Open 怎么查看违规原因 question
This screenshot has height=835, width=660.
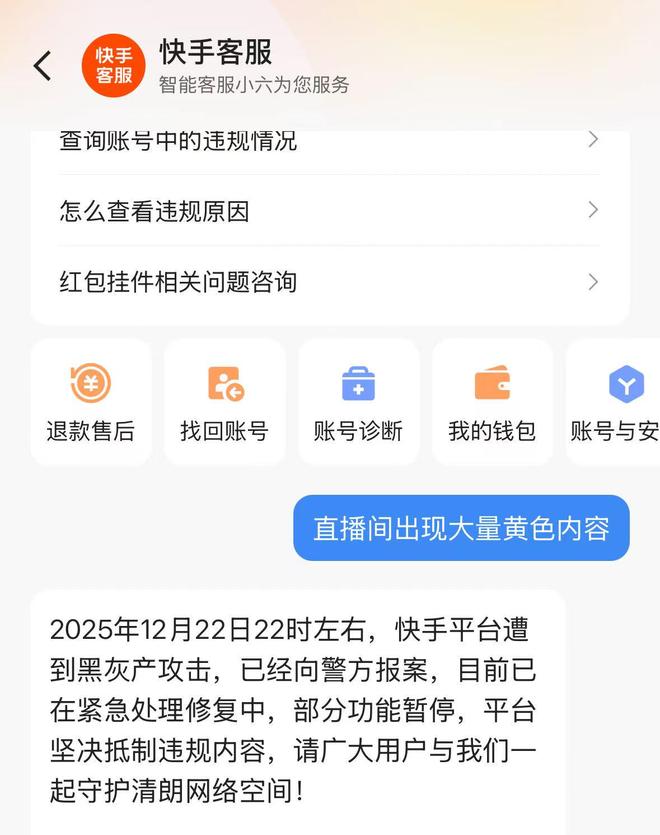point(329,211)
